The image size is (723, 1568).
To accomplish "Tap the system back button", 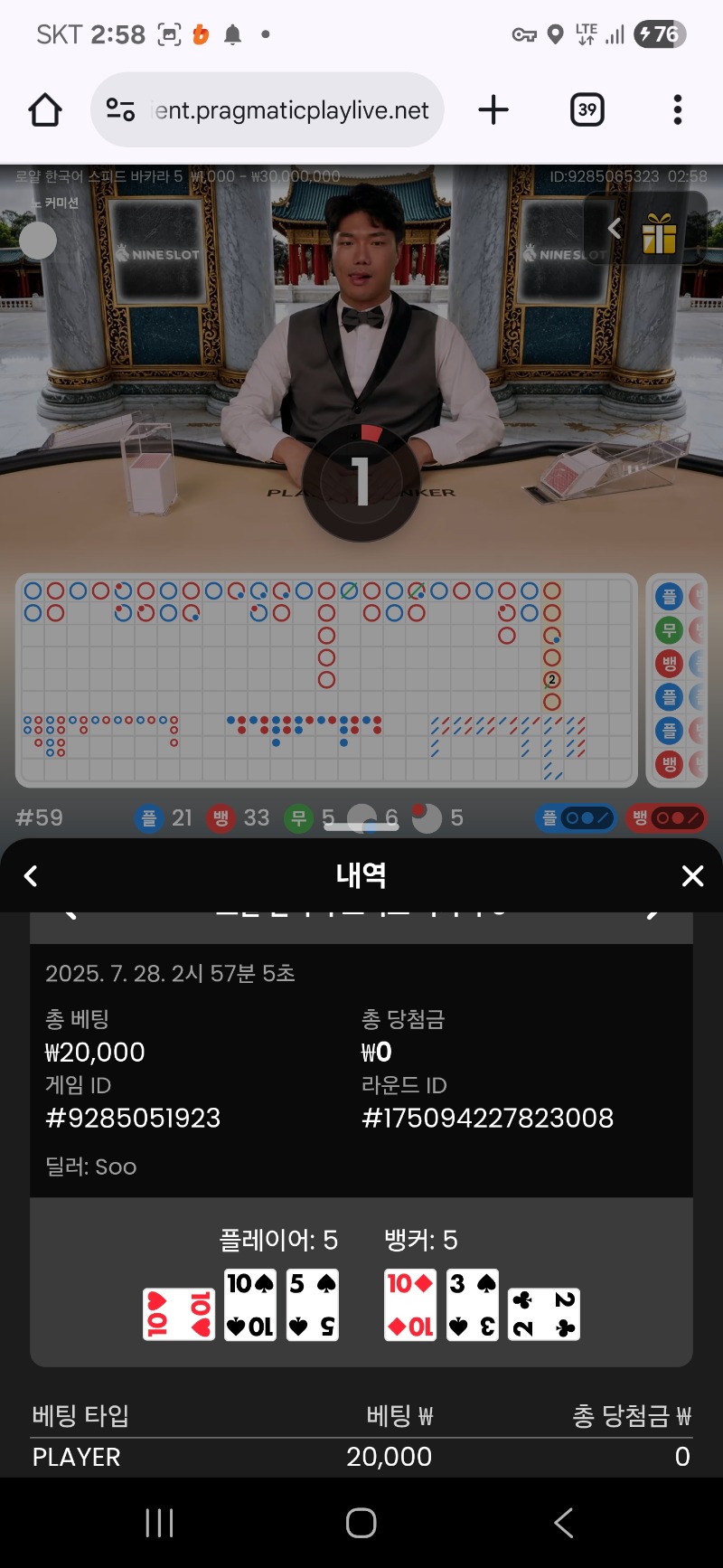I will click(563, 1523).
